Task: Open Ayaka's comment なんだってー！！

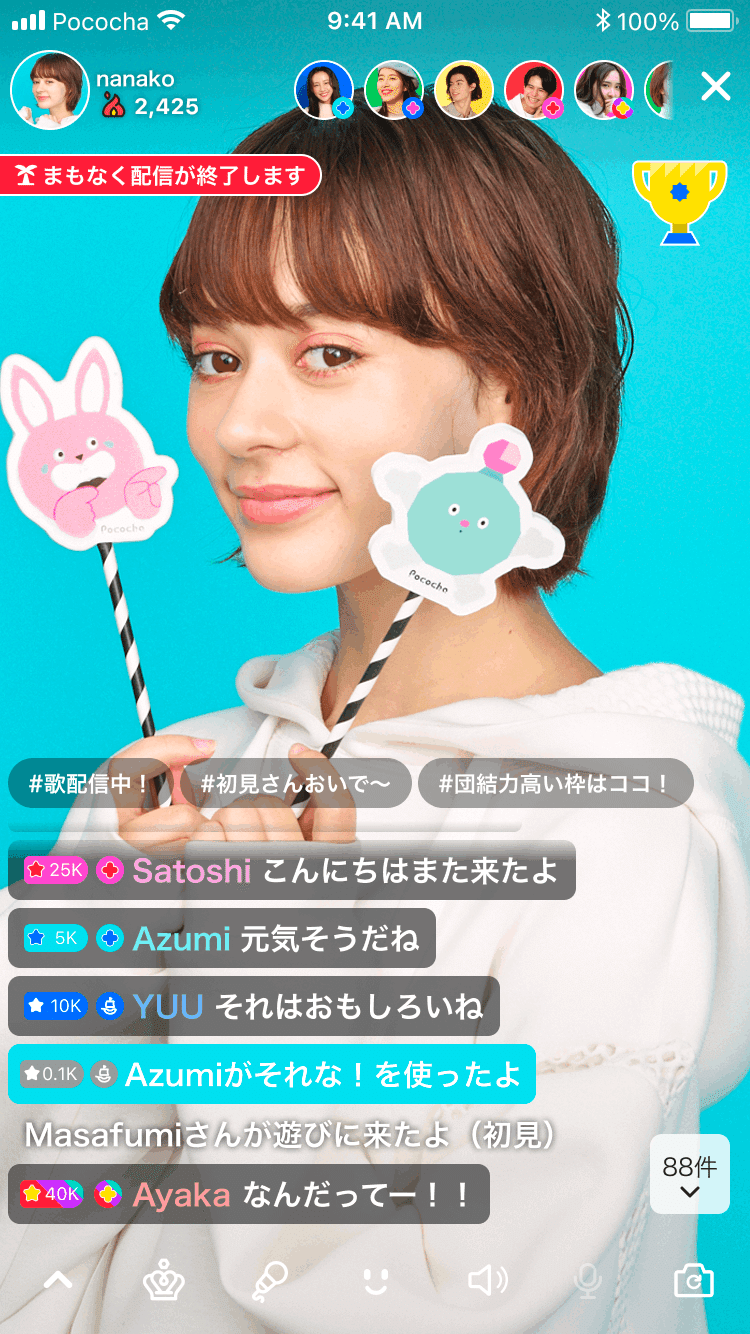Action: point(249,1194)
